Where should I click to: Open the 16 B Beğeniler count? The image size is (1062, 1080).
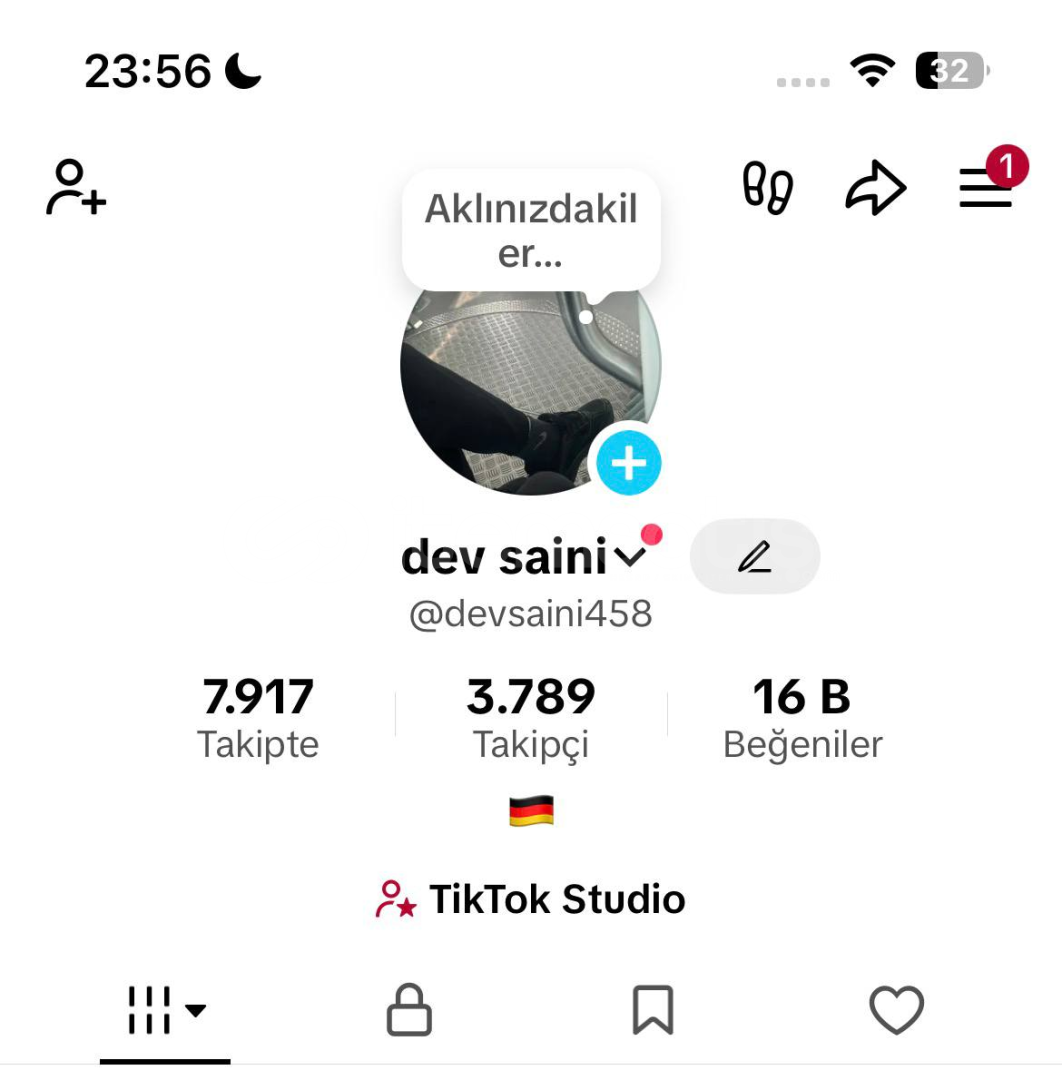(x=802, y=717)
